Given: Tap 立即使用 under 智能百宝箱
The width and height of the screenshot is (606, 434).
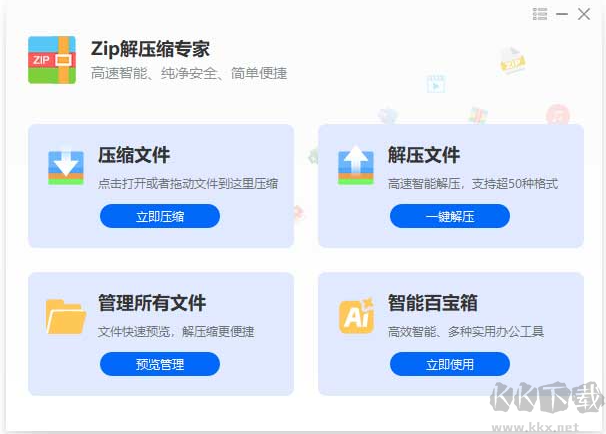Looking at the screenshot, I should click(x=449, y=364).
